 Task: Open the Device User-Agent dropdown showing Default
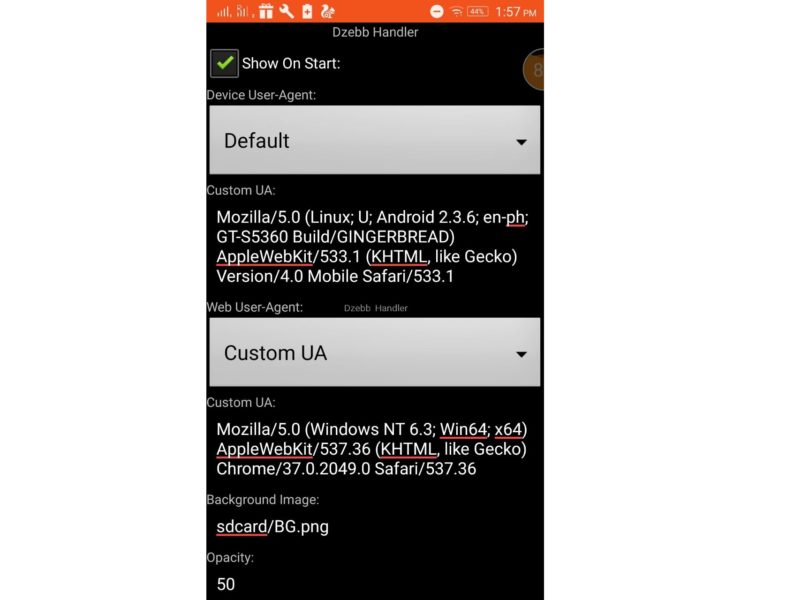[374, 140]
